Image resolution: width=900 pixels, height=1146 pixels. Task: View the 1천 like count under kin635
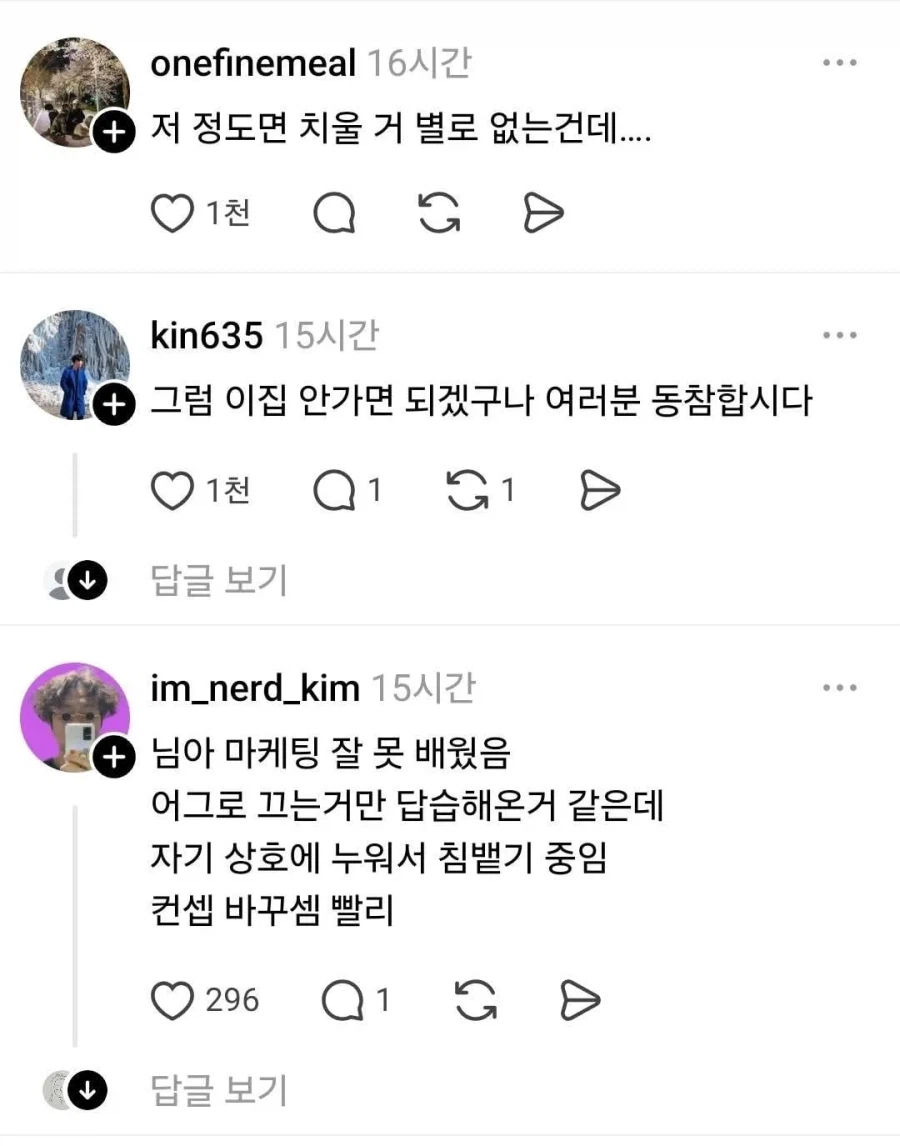tap(226, 490)
